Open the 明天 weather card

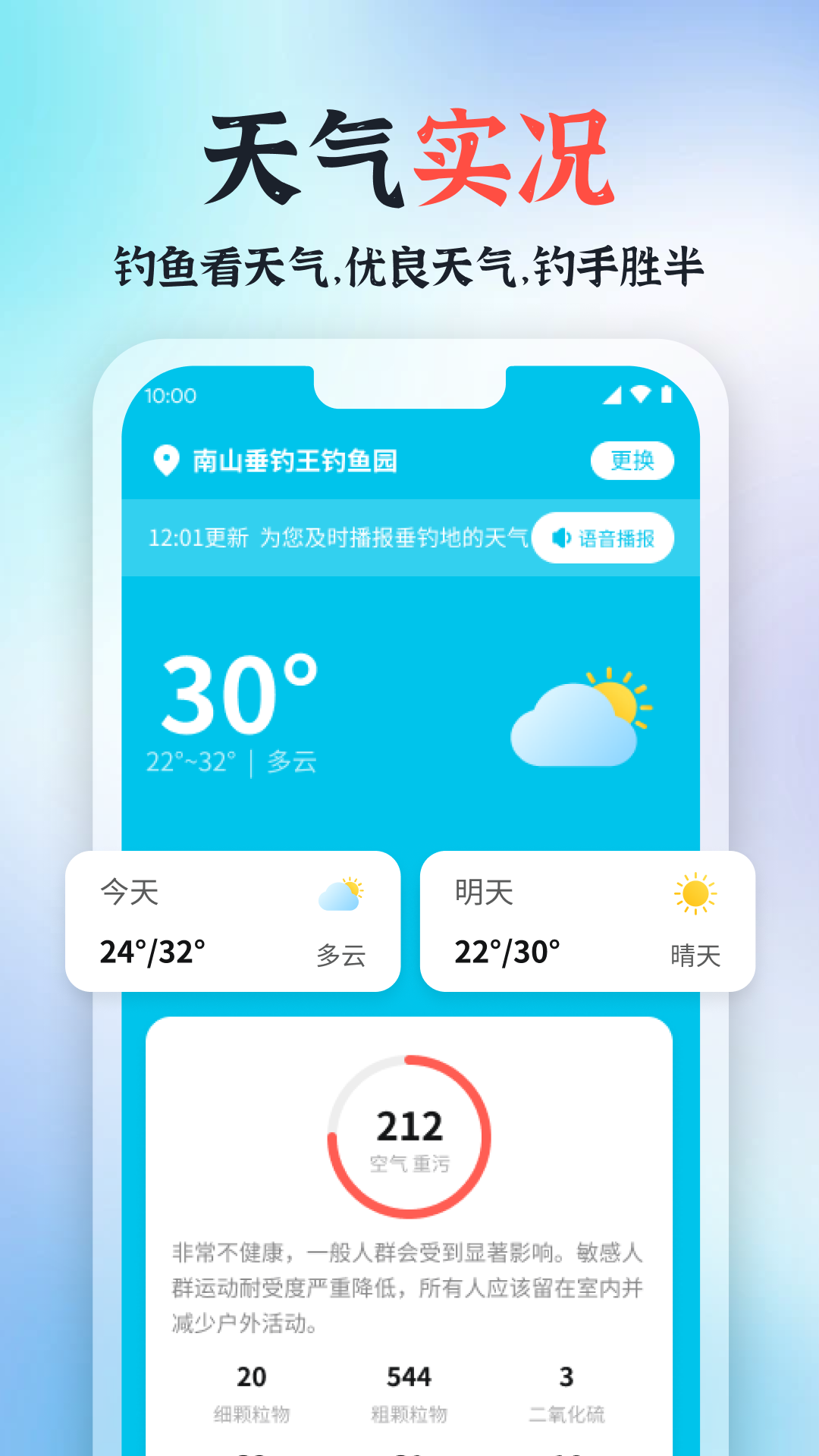tap(588, 920)
